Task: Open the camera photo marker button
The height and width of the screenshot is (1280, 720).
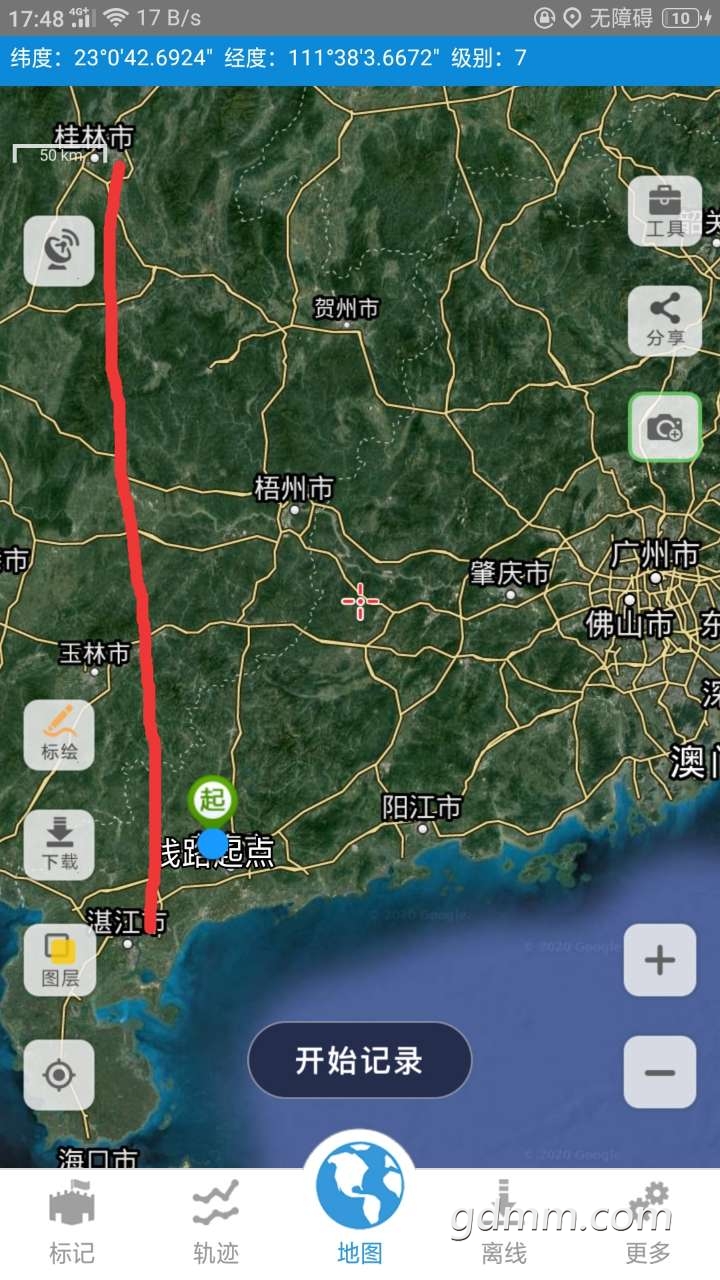Action: (665, 427)
